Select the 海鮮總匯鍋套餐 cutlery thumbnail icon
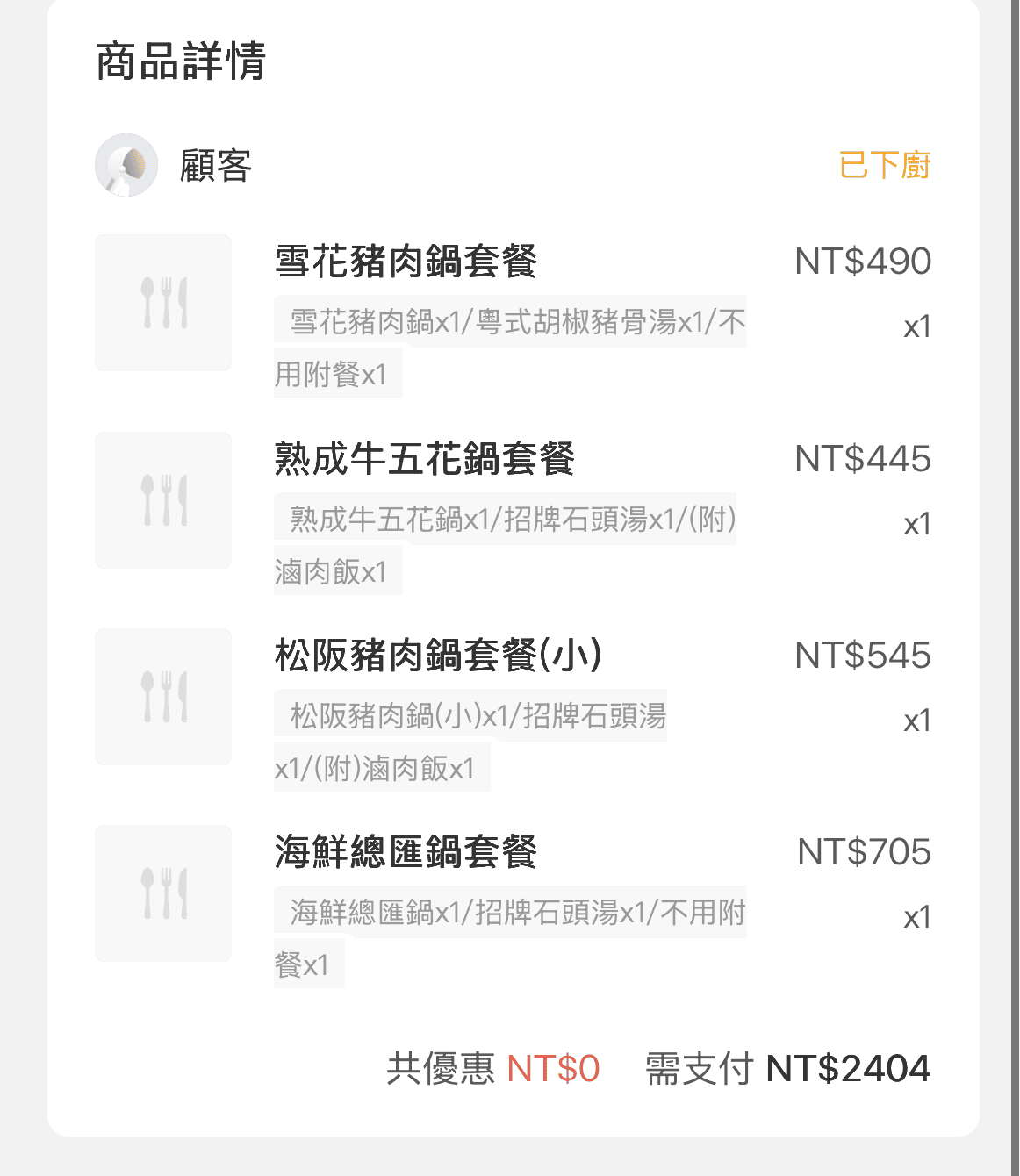The width and height of the screenshot is (1020, 1176). [x=162, y=893]
